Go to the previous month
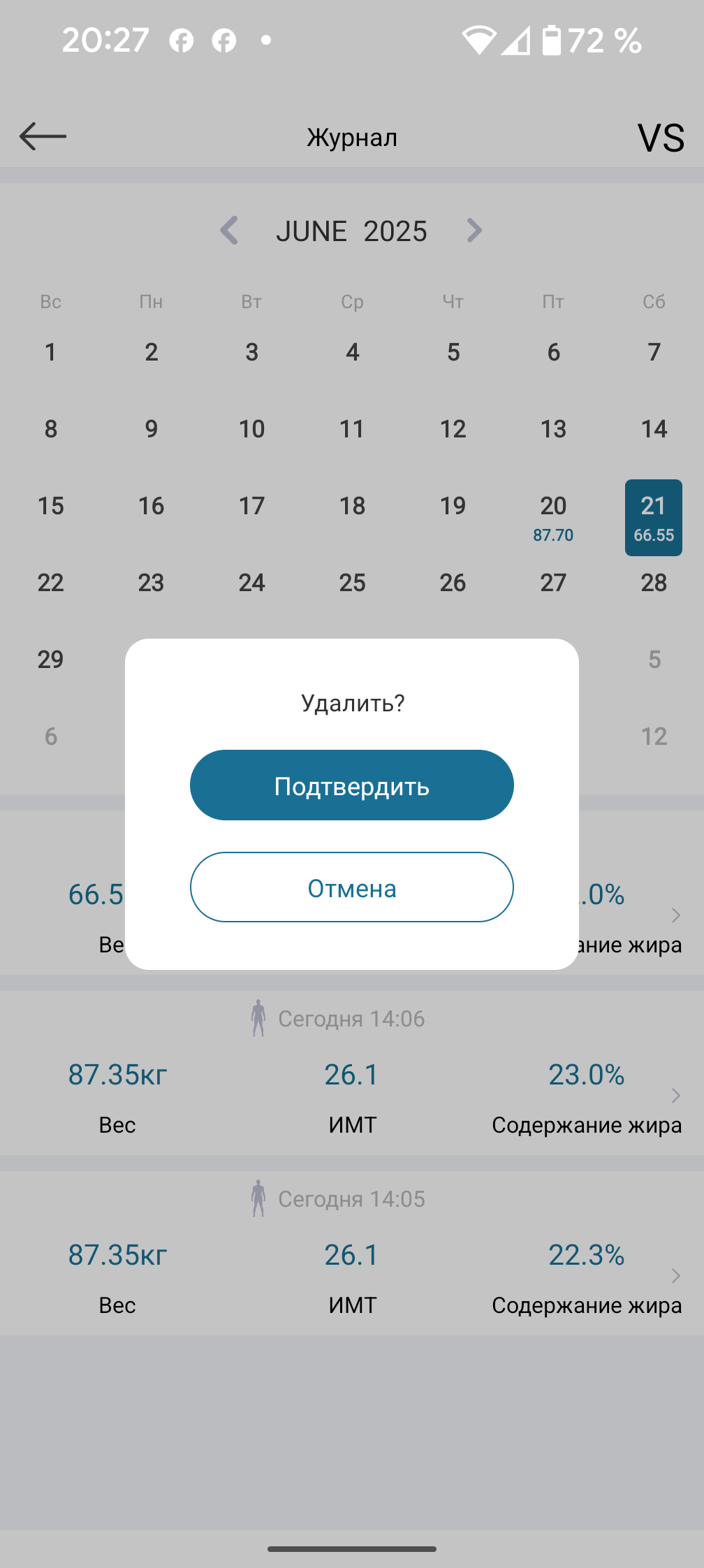Image resolution: width=704 pixels, height=1568 pixels. [230, 231]
